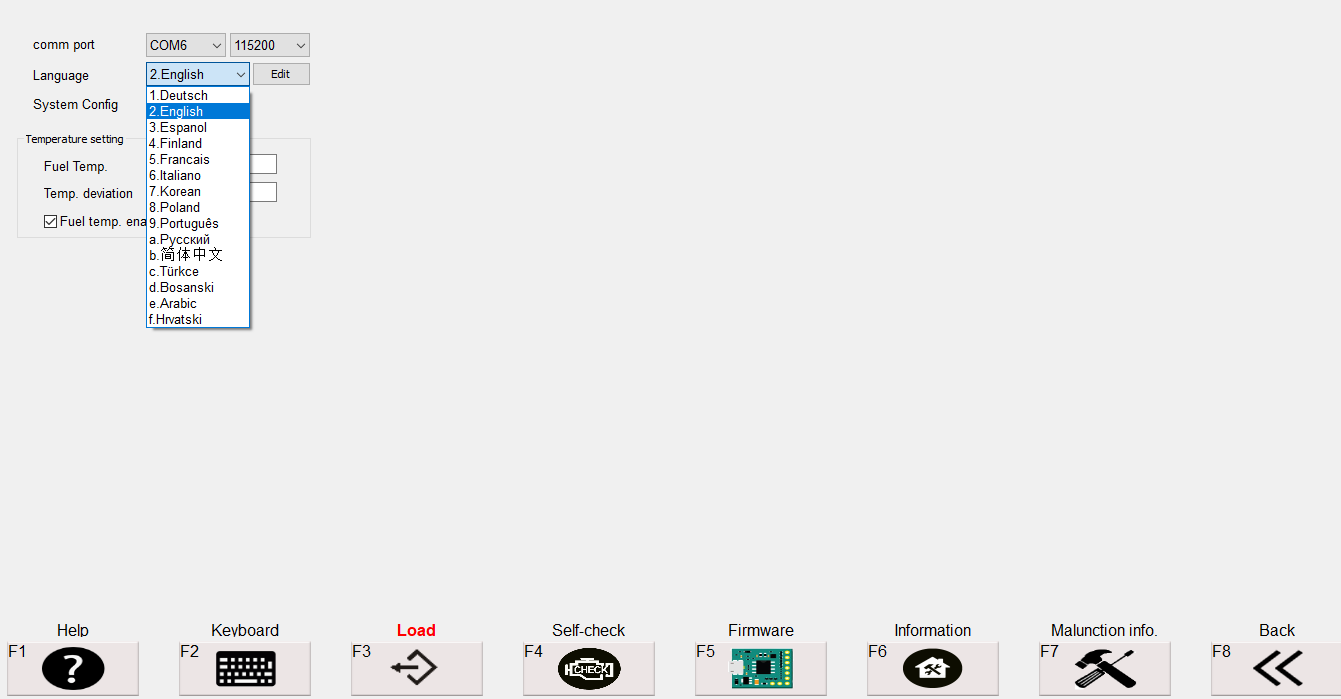This screenshot has width=1341, height=699.
Task: Tap the F3 Load button
Action: pos(417,668)
